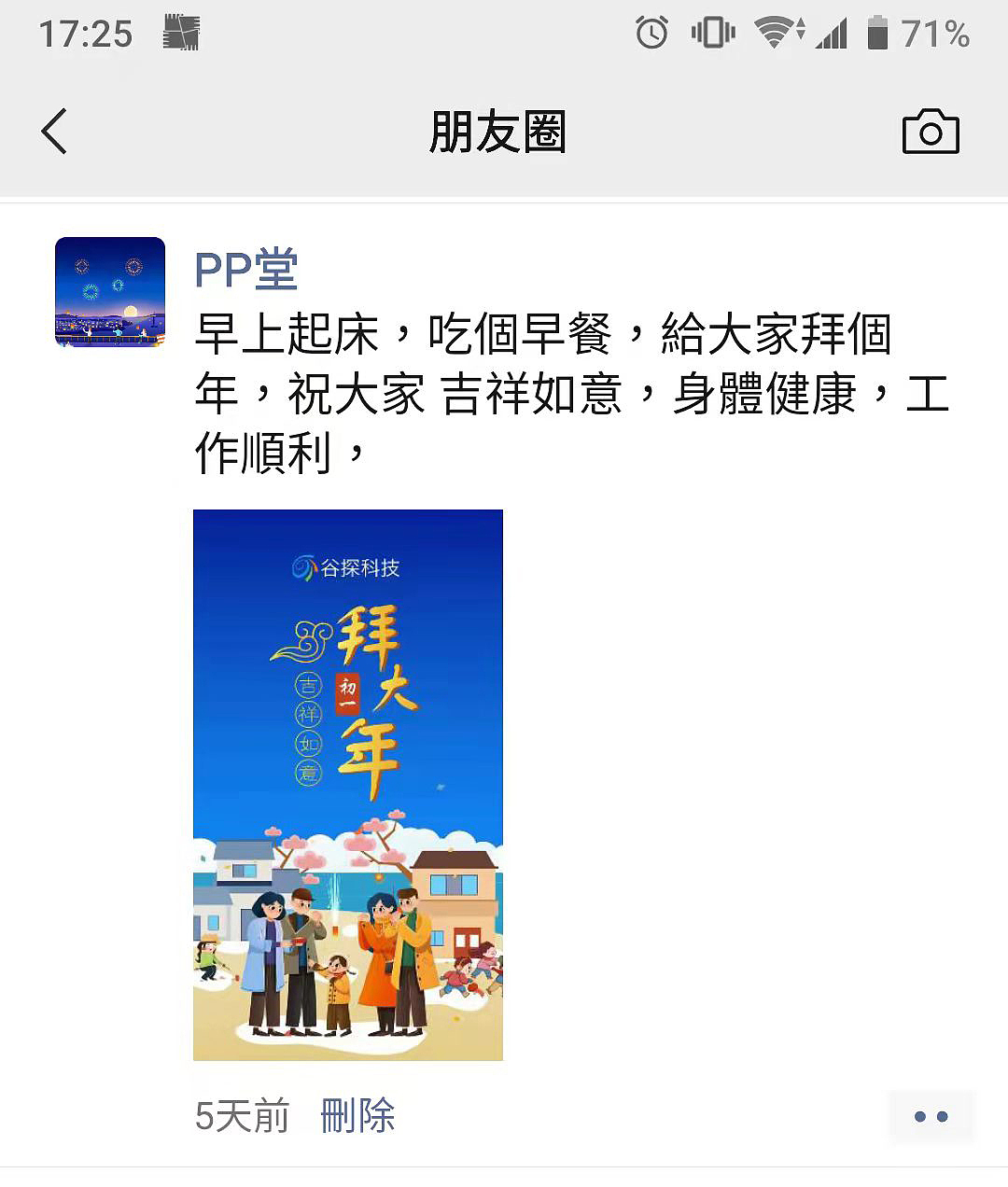Delete the post via 删除
This screenshot has width=1008, height=1187.
click(x=358, y=1116)
